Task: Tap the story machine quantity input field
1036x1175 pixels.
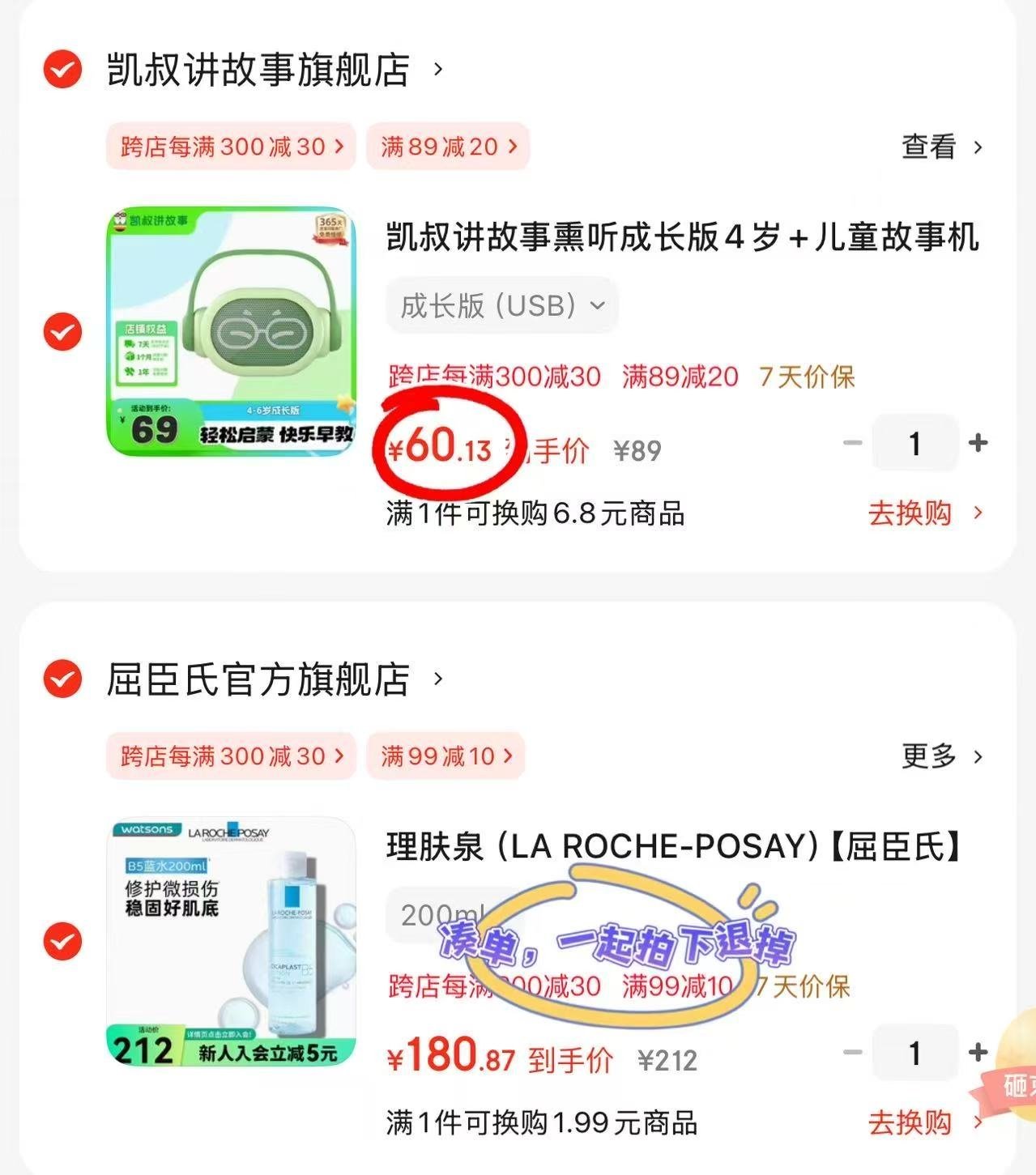Action: 914,442
